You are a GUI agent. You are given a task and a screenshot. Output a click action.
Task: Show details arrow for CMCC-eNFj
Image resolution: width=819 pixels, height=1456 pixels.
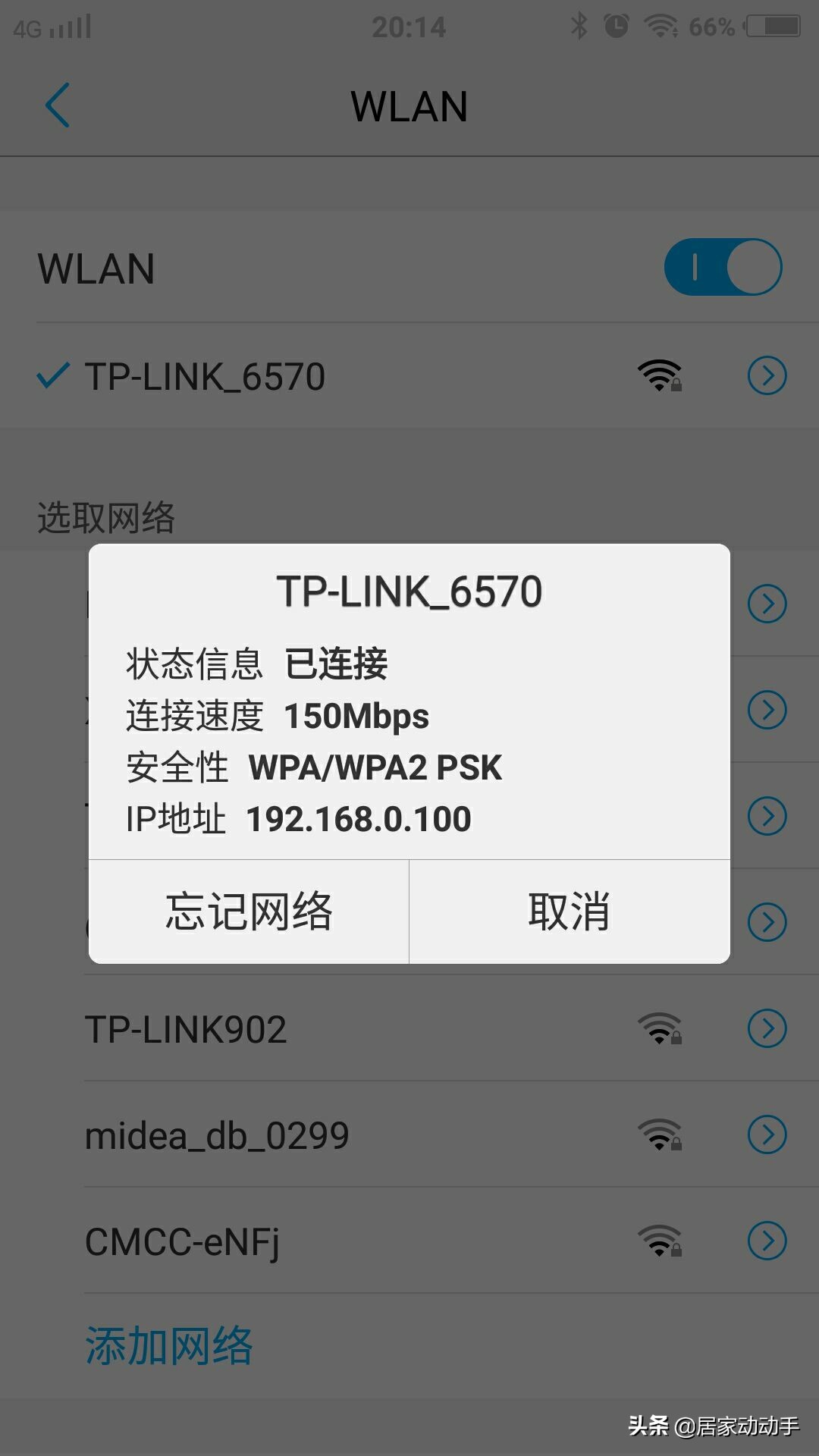(767, 1241)
